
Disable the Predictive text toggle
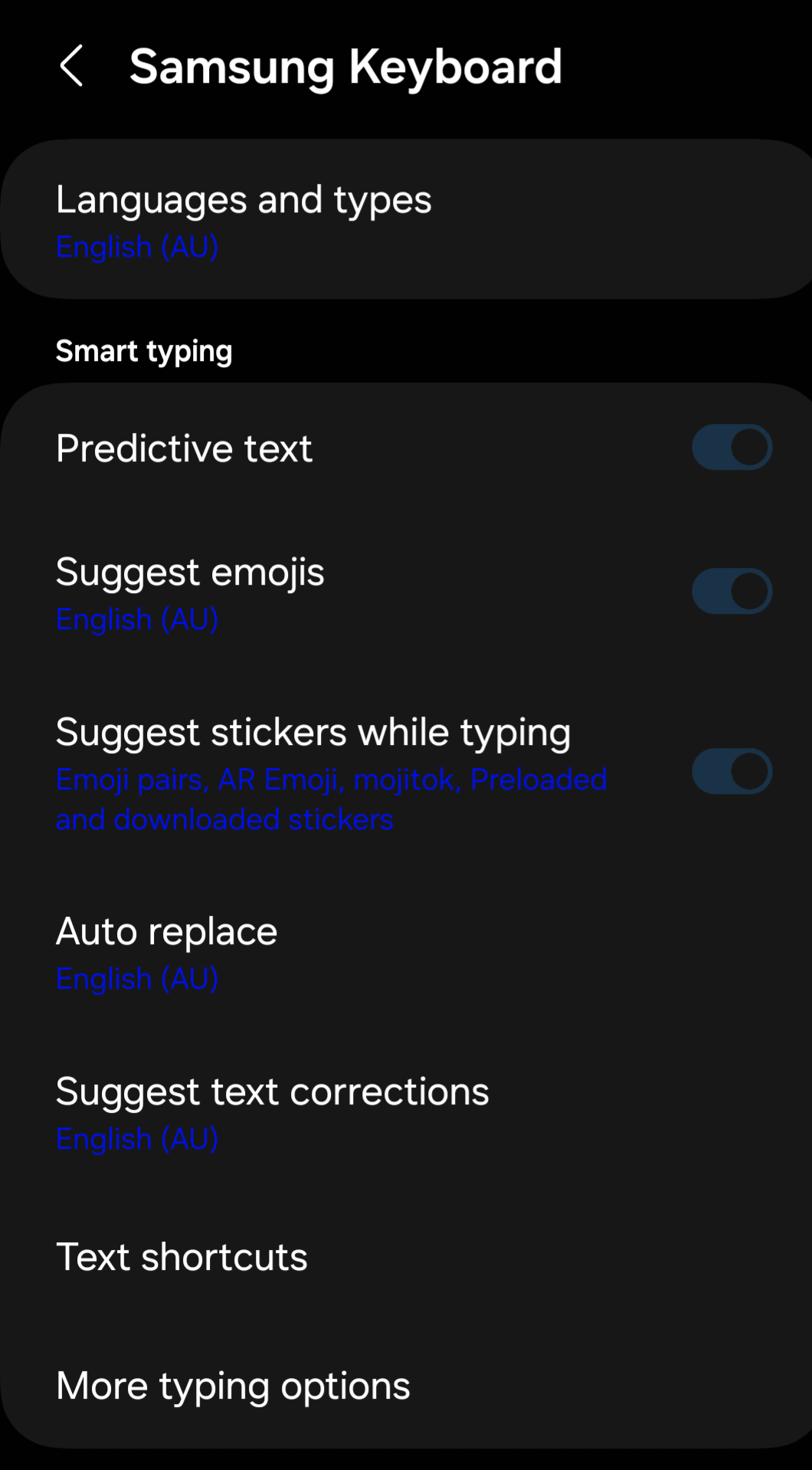[x=732, y=447]
